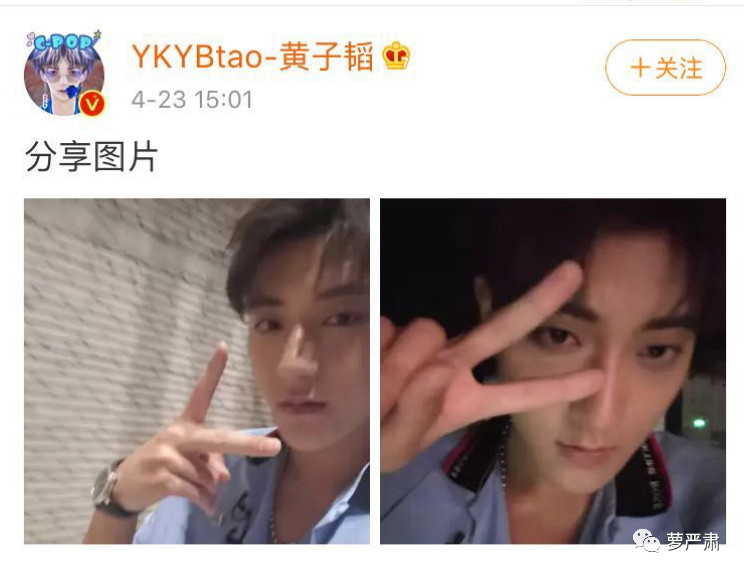The height and width of the screenshot is (574, 744).
Task: View the first photo with brick wall
Action: click(x=197, y=371)
